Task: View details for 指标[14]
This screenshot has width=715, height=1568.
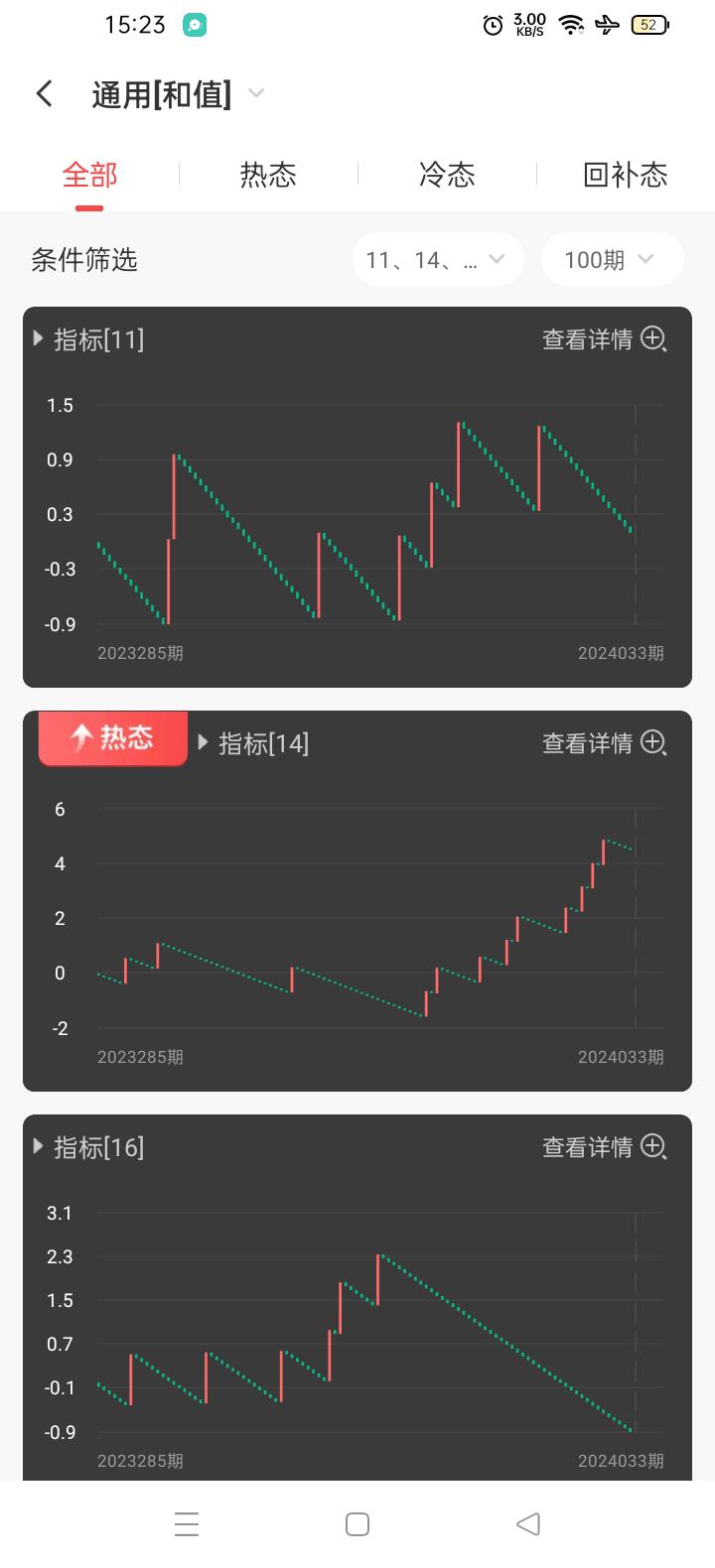Action: [x=603, y=743]
